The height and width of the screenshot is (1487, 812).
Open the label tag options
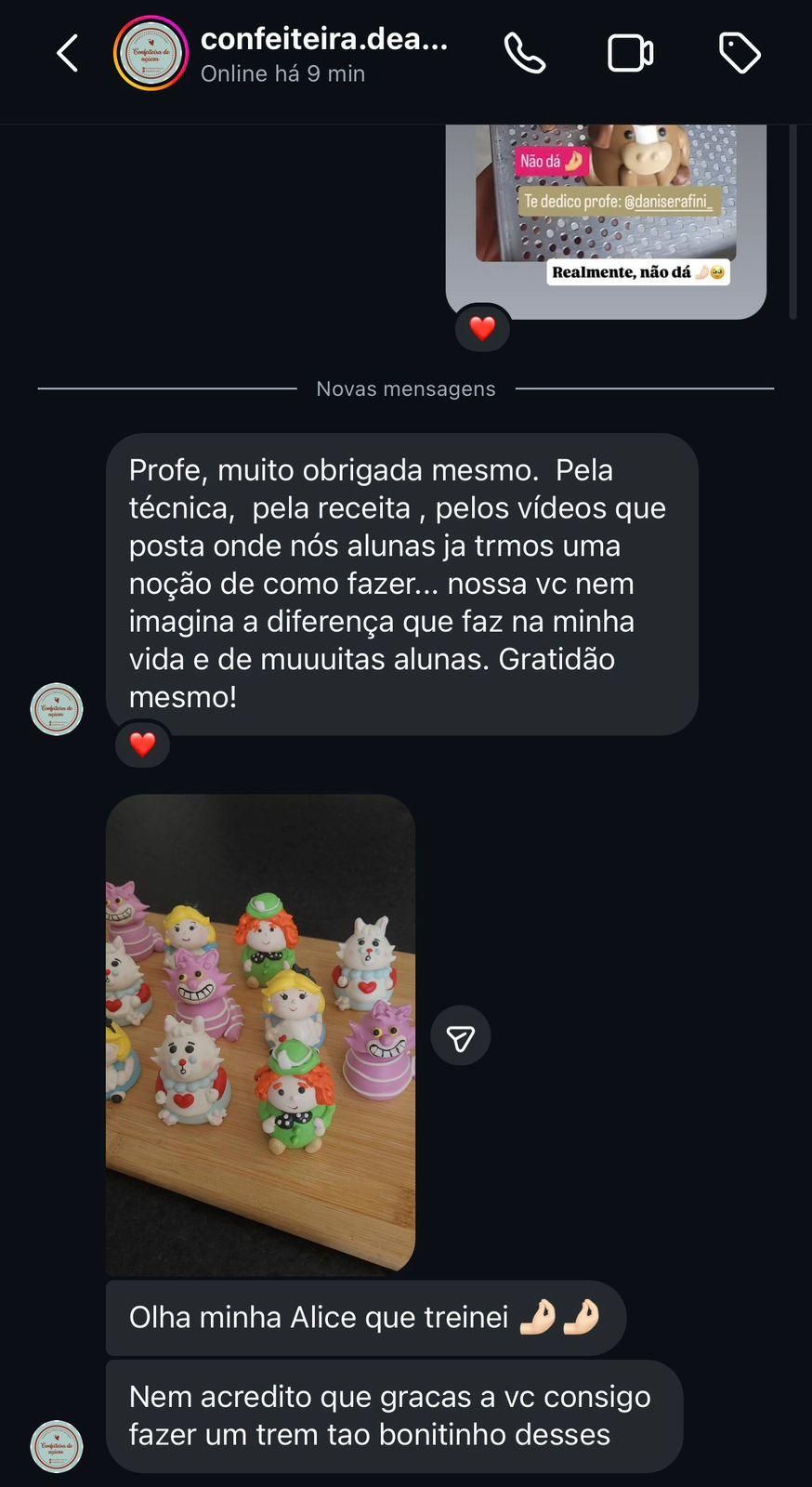coord(740,54)
